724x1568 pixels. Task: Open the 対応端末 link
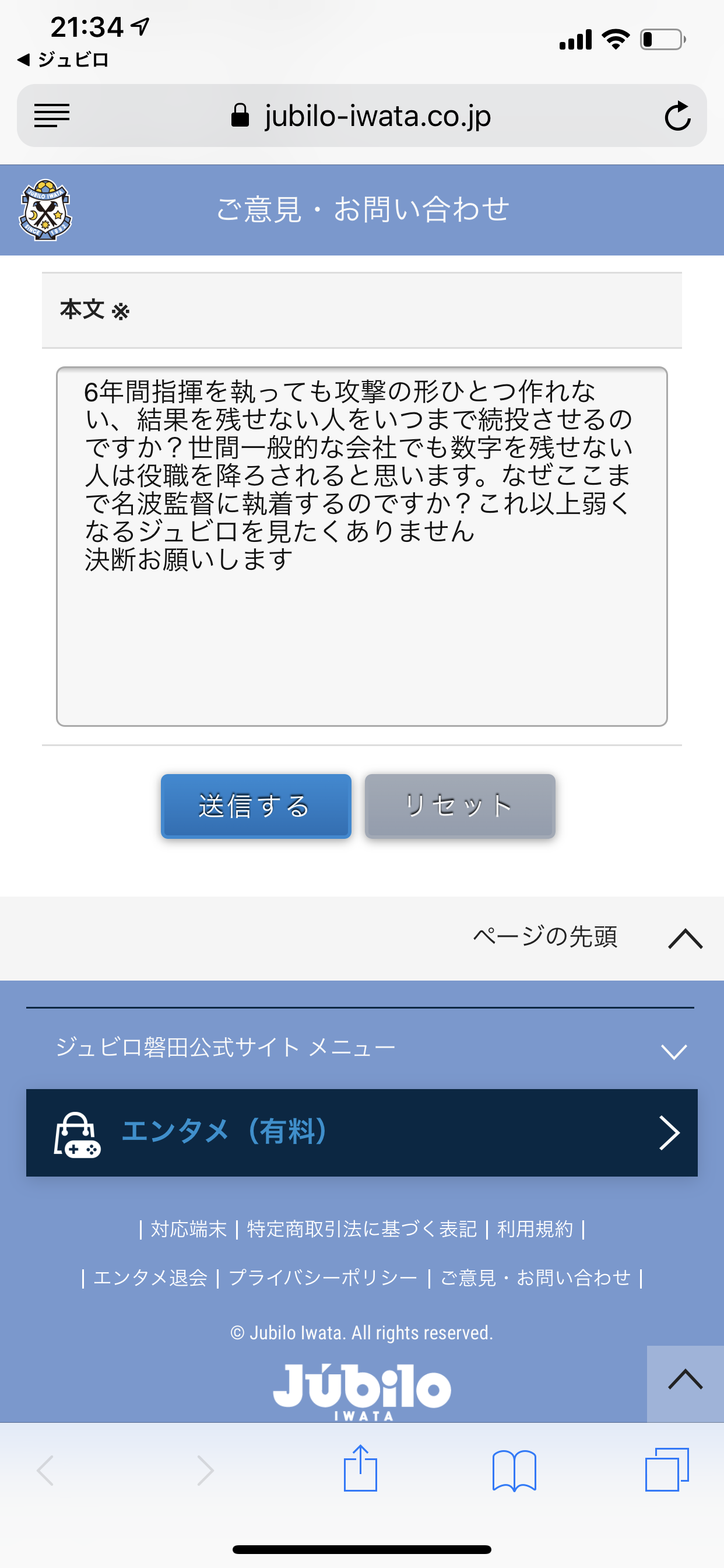pyautogui.click(x=189, y=1229)
